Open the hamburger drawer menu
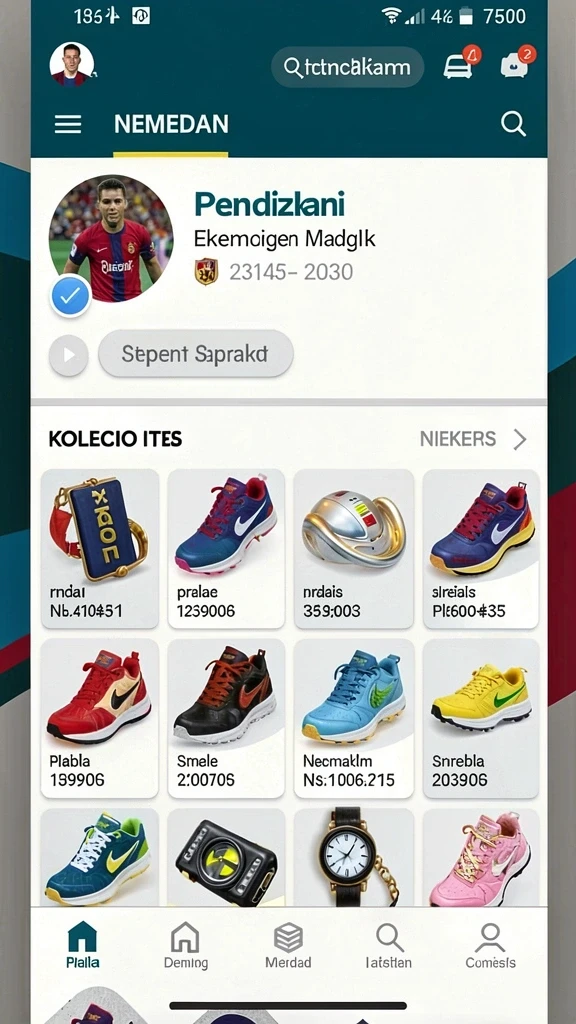Screen dimensions: 576x1024 68,124
